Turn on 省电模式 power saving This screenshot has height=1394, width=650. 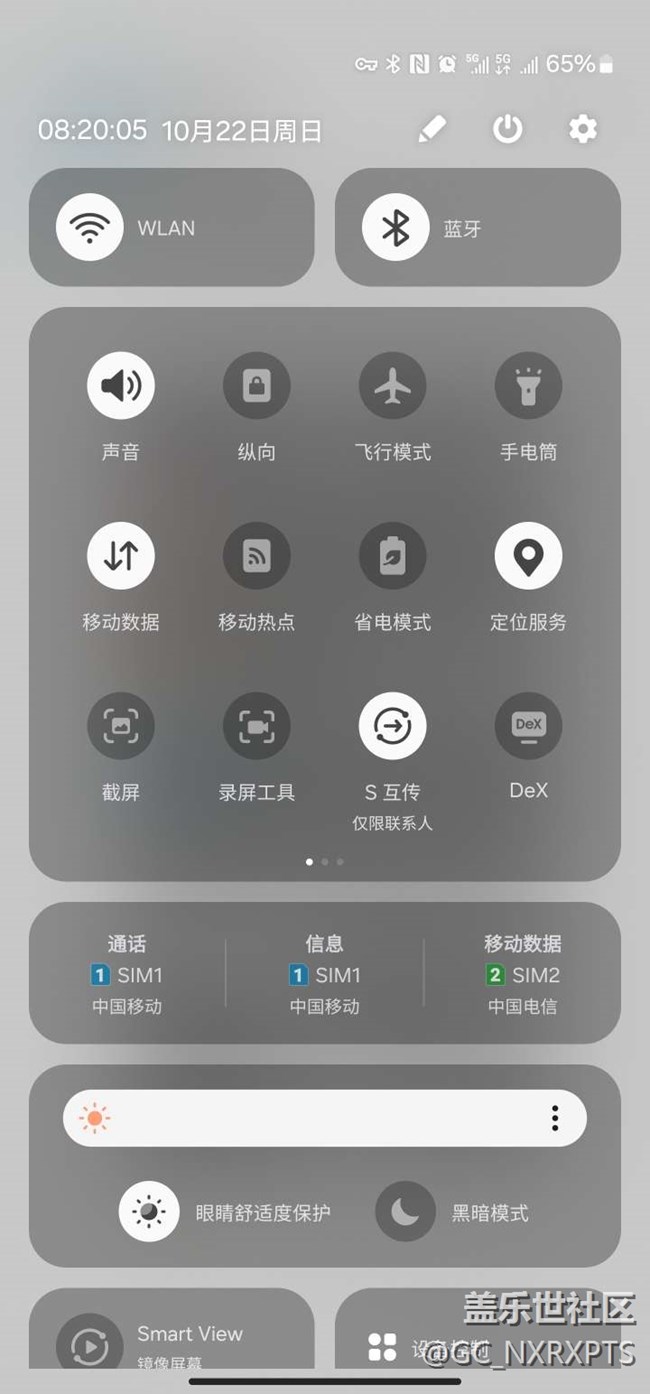point(393,556)
